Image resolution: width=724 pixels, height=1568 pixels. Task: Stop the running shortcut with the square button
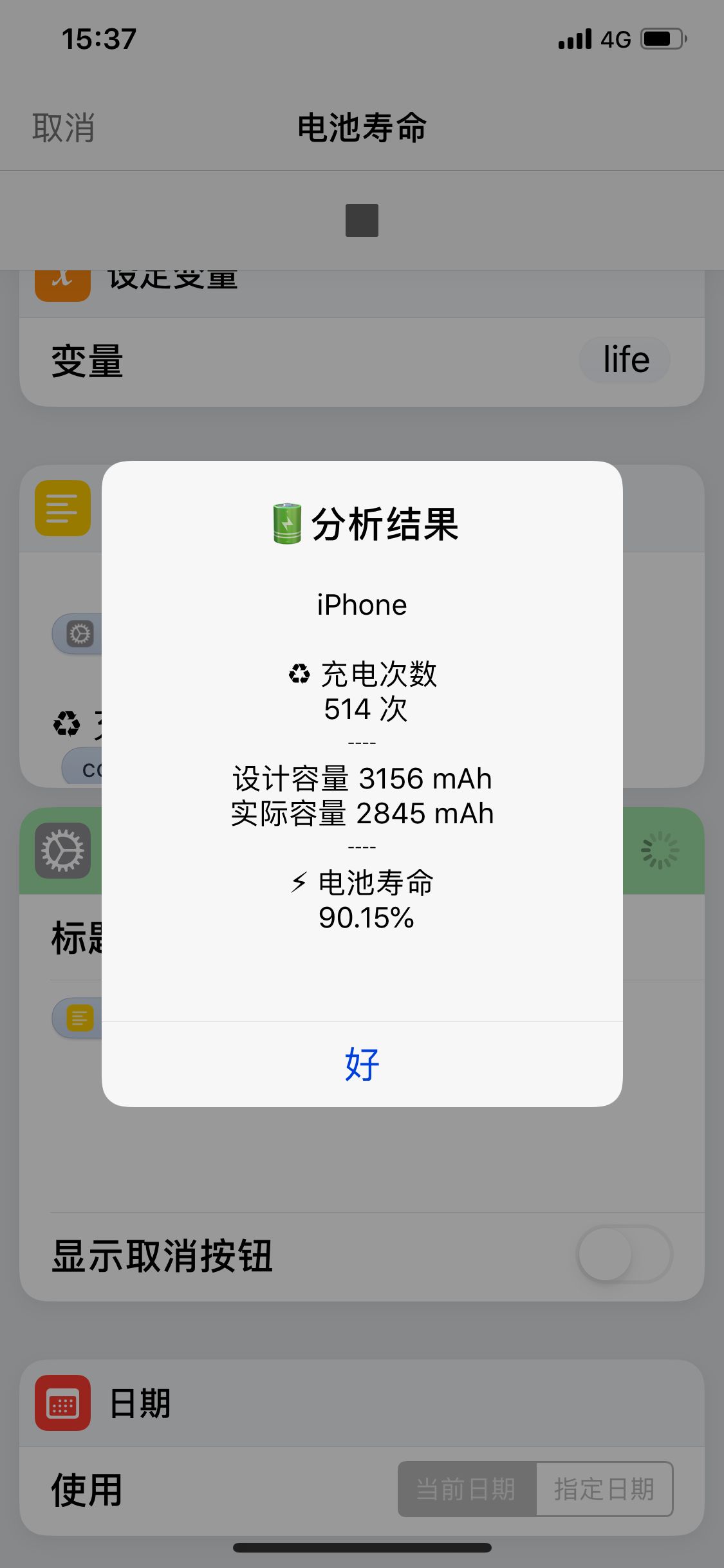click(x=362, y=221)
